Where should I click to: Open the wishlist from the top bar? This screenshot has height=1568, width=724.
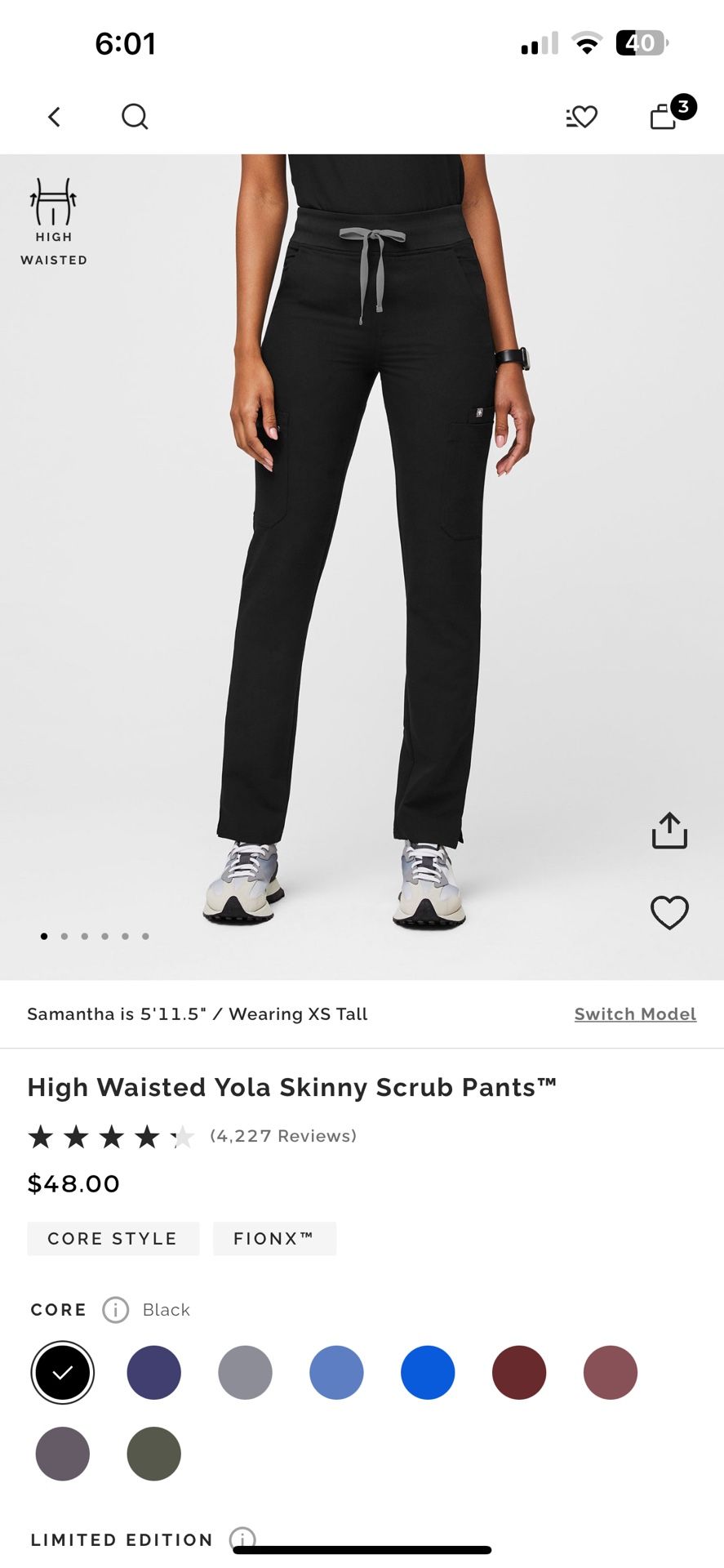coord(582,117)
